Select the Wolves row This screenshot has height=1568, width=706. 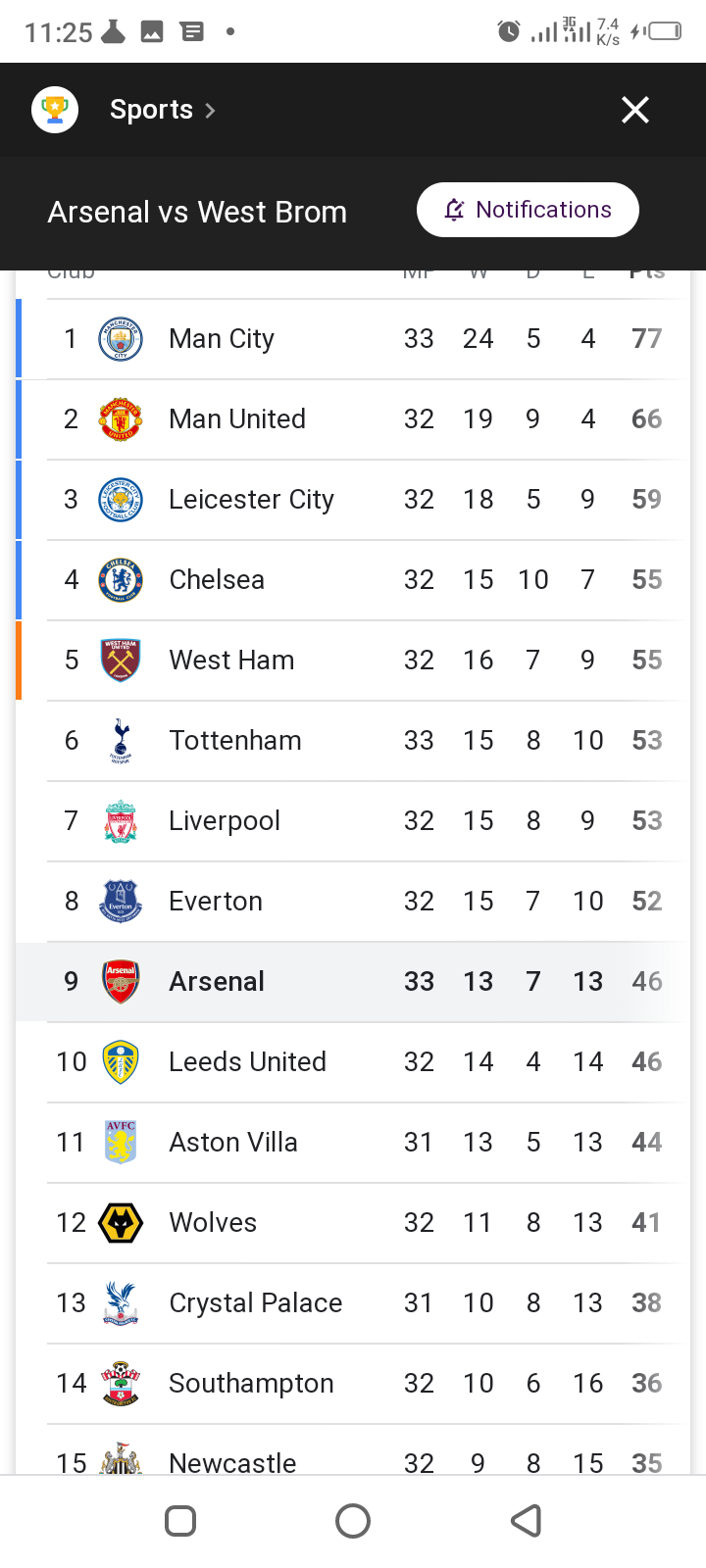[x=353, y=1223]
